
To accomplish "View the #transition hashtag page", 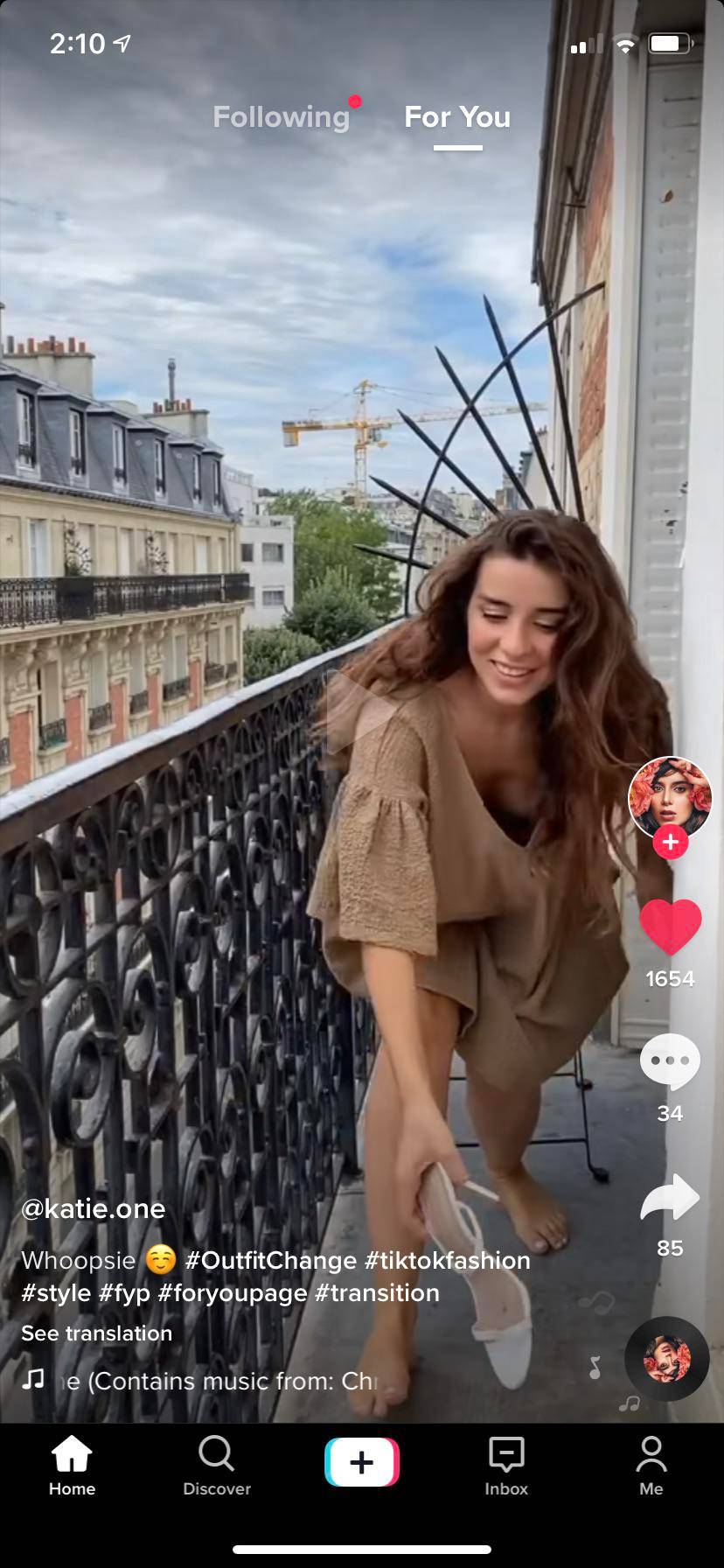I will coord(377,1292).
